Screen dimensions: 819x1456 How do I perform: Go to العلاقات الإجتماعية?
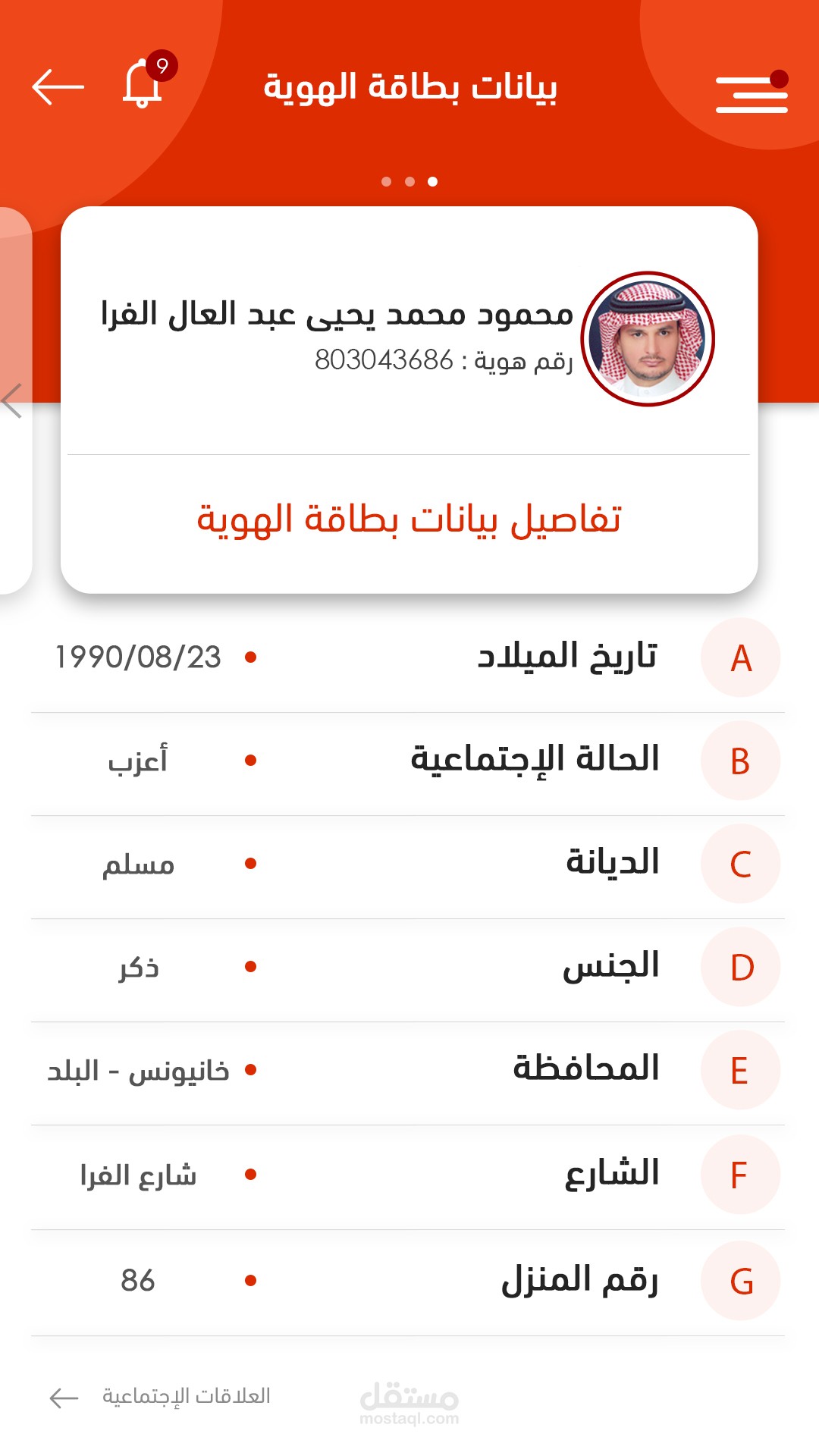point(161,1397)
